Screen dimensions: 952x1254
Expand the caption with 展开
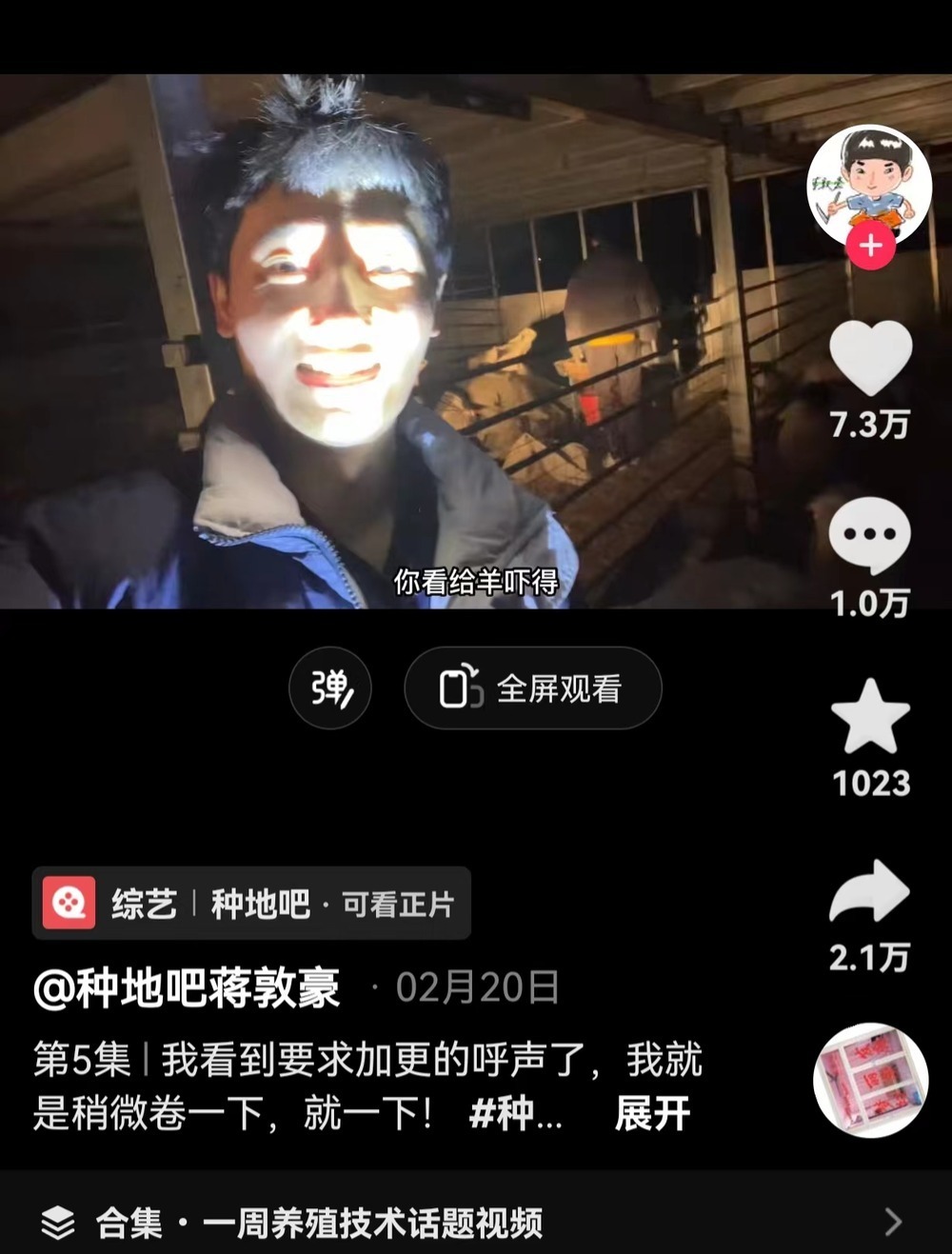[652, 1113]
